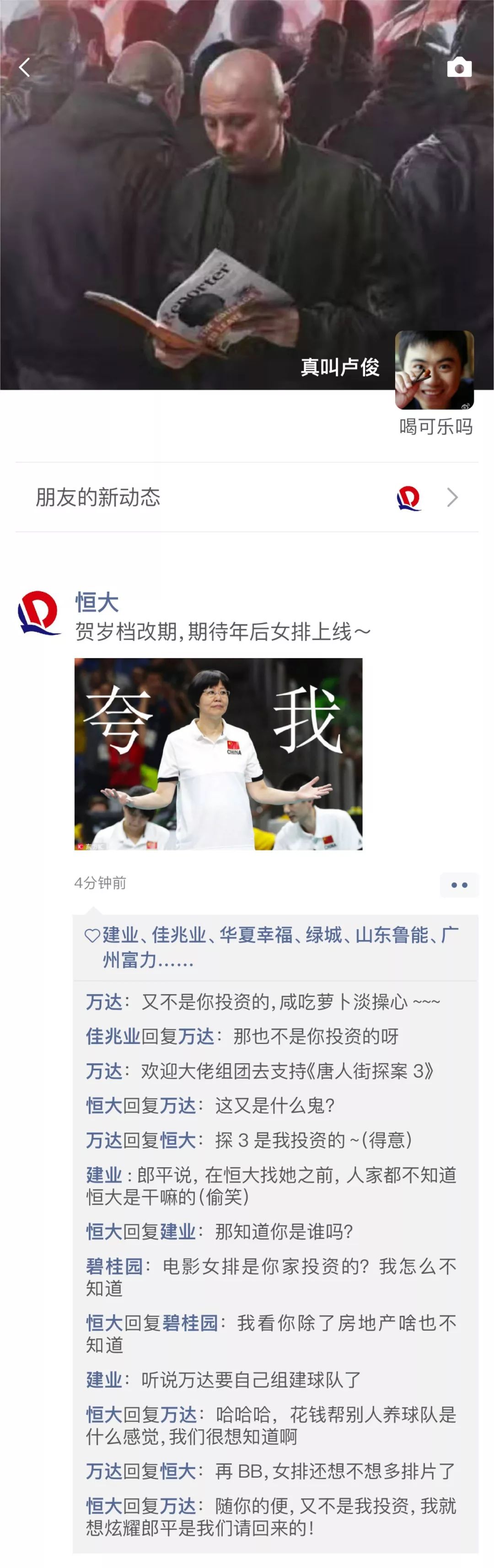Open the camera to post a moment
This screenshot has width=494, height=1568.
pyautogui.click(x=459, y=68)
